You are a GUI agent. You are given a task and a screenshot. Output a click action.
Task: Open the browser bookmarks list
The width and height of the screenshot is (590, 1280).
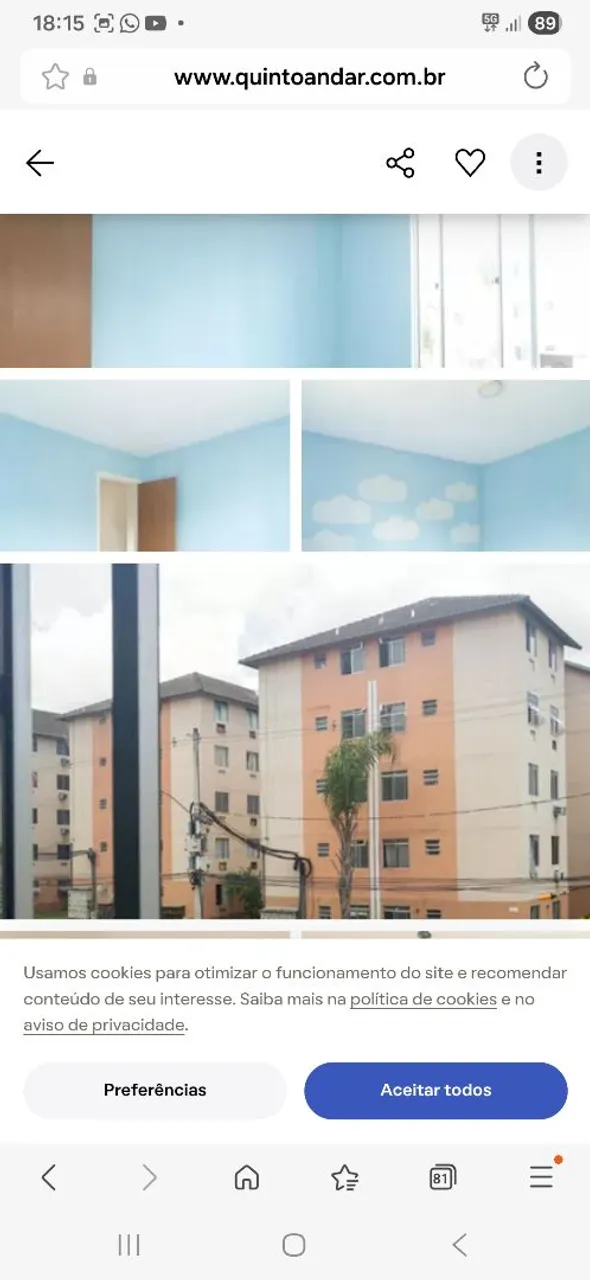pyautogui.click(x=345, y=1177)
